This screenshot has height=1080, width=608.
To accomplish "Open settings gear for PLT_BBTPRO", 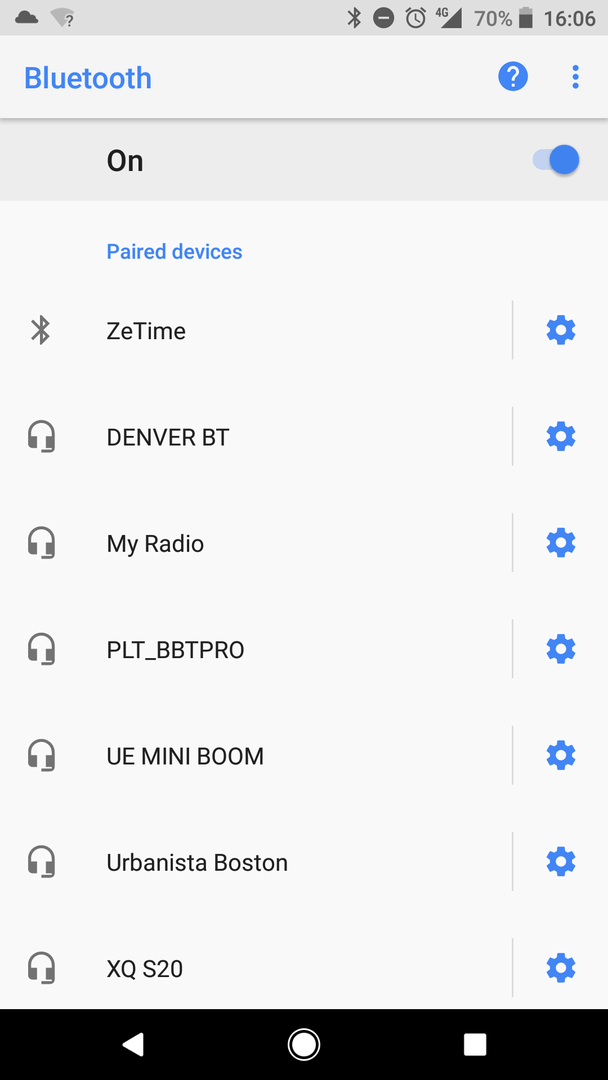I will [561, 649].
